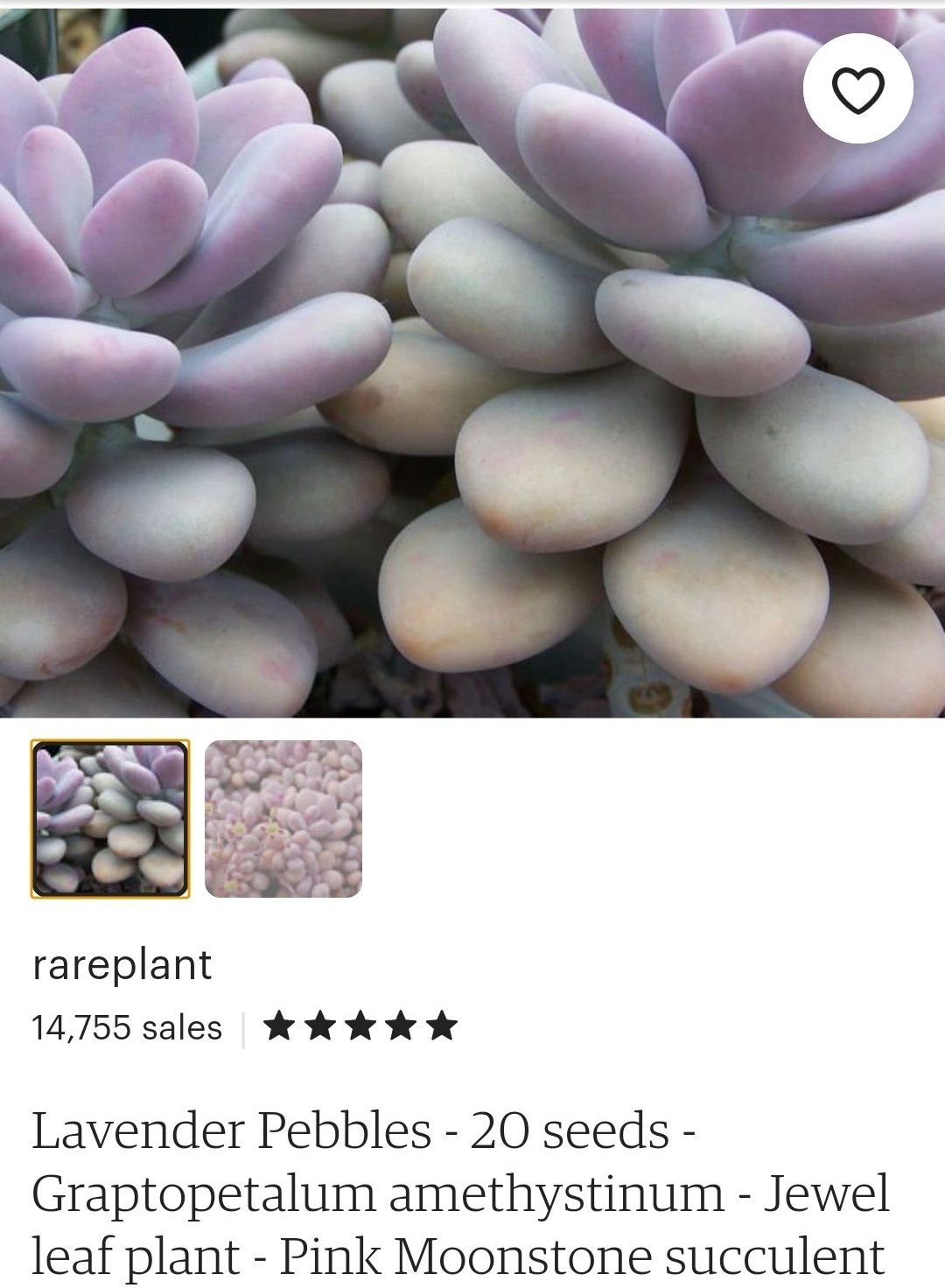The image size is (945, 1288).
Task: Favorite this listing with the heart icon
Action: point(857,89)
